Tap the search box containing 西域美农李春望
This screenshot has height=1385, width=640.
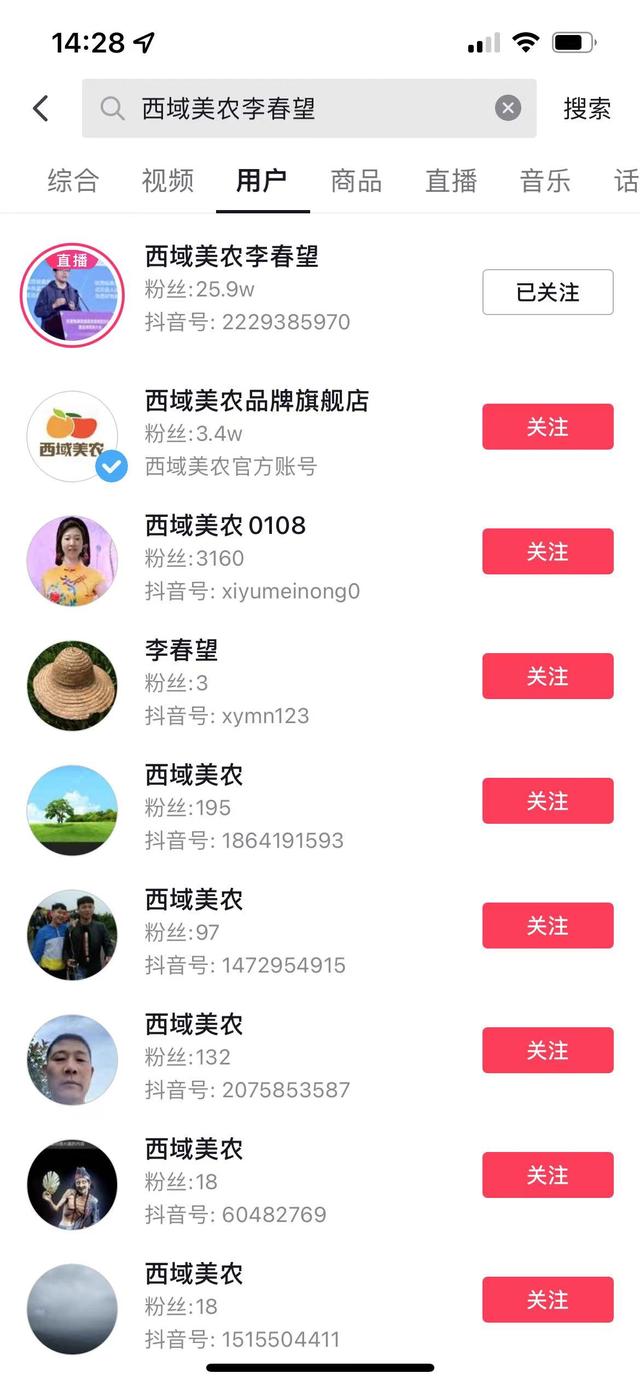(x=300, y=108)
